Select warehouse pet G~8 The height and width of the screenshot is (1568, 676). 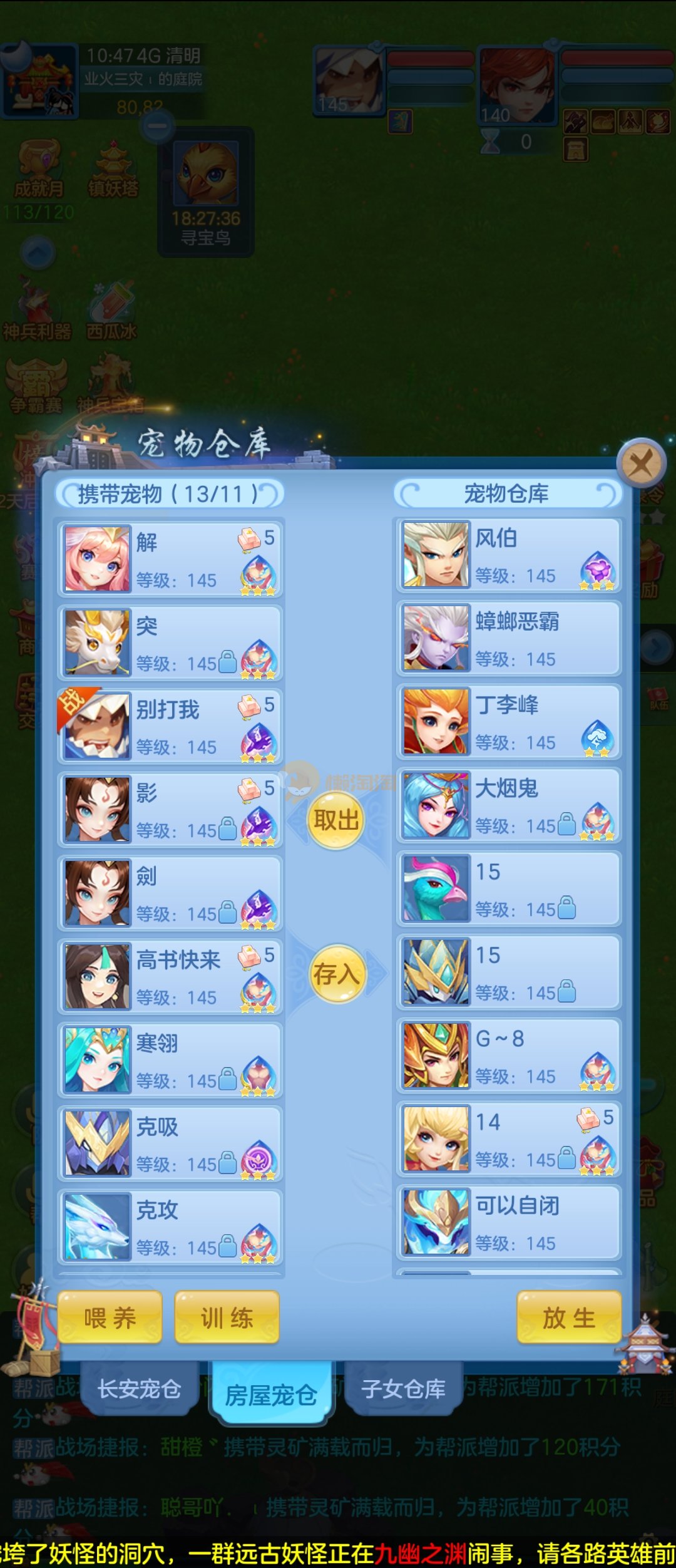508,1055
